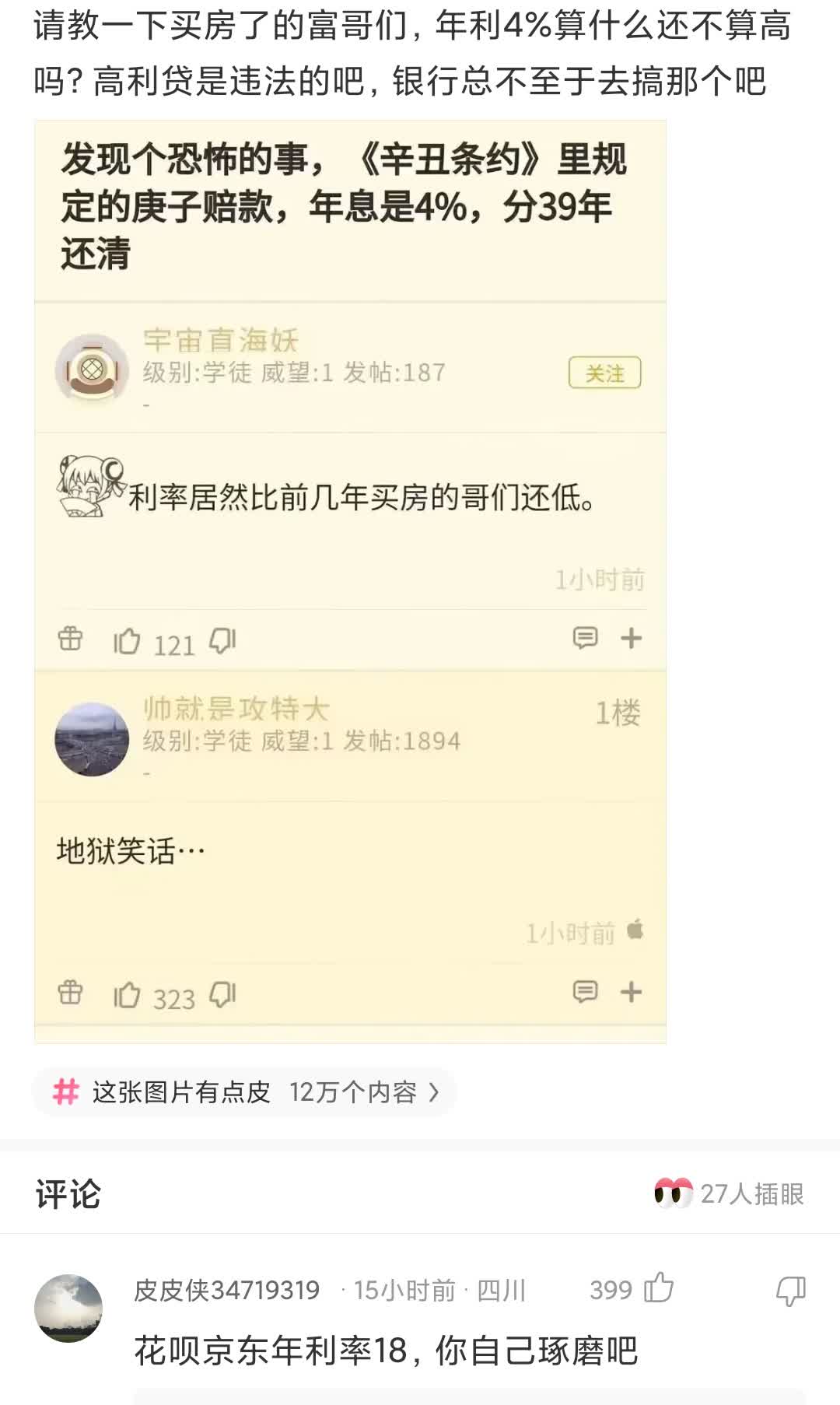Open the 这张图片有点皮 topic tag
This screenshot has height=1405, width=840.
pyautogui.click(x=244, y=1092)
